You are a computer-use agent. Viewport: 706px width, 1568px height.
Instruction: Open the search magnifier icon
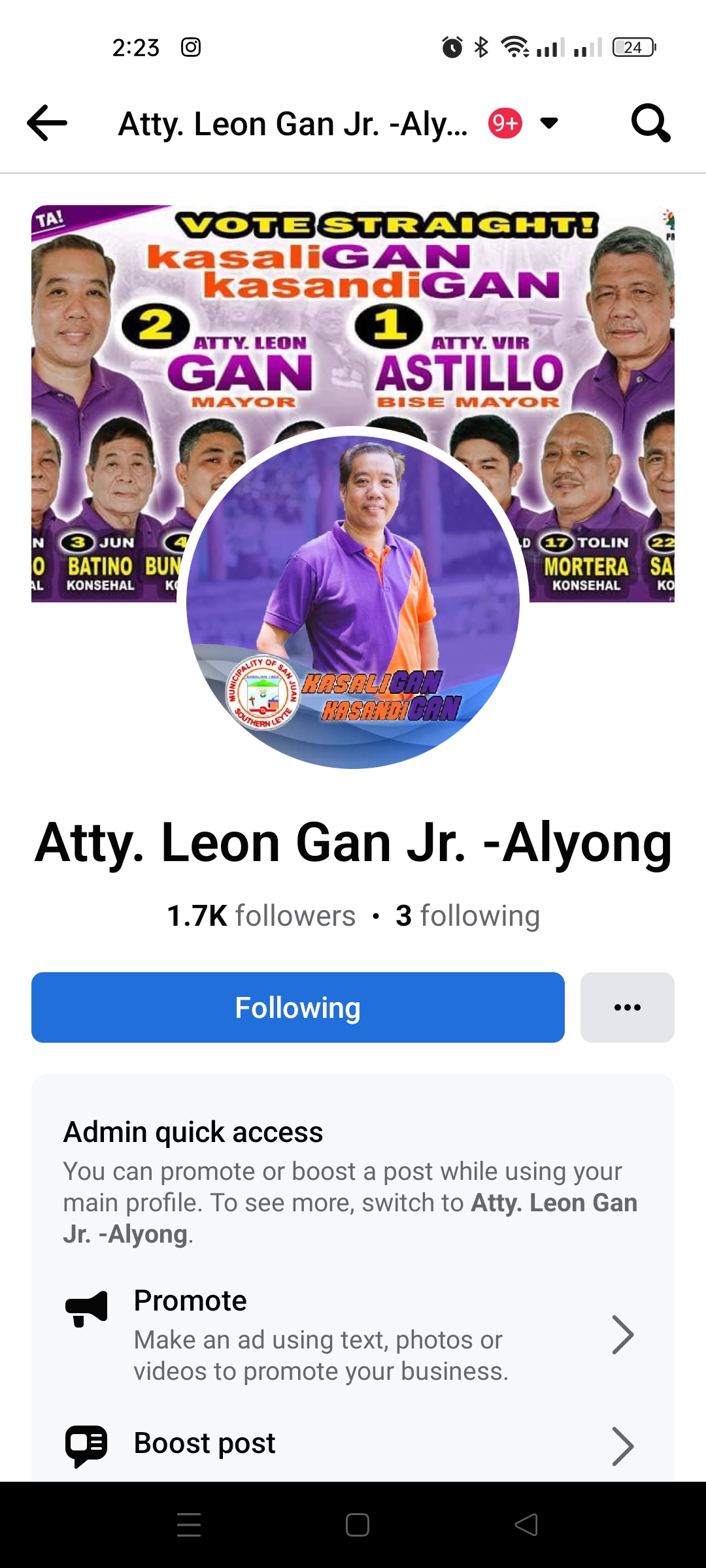tap(650, 123)
